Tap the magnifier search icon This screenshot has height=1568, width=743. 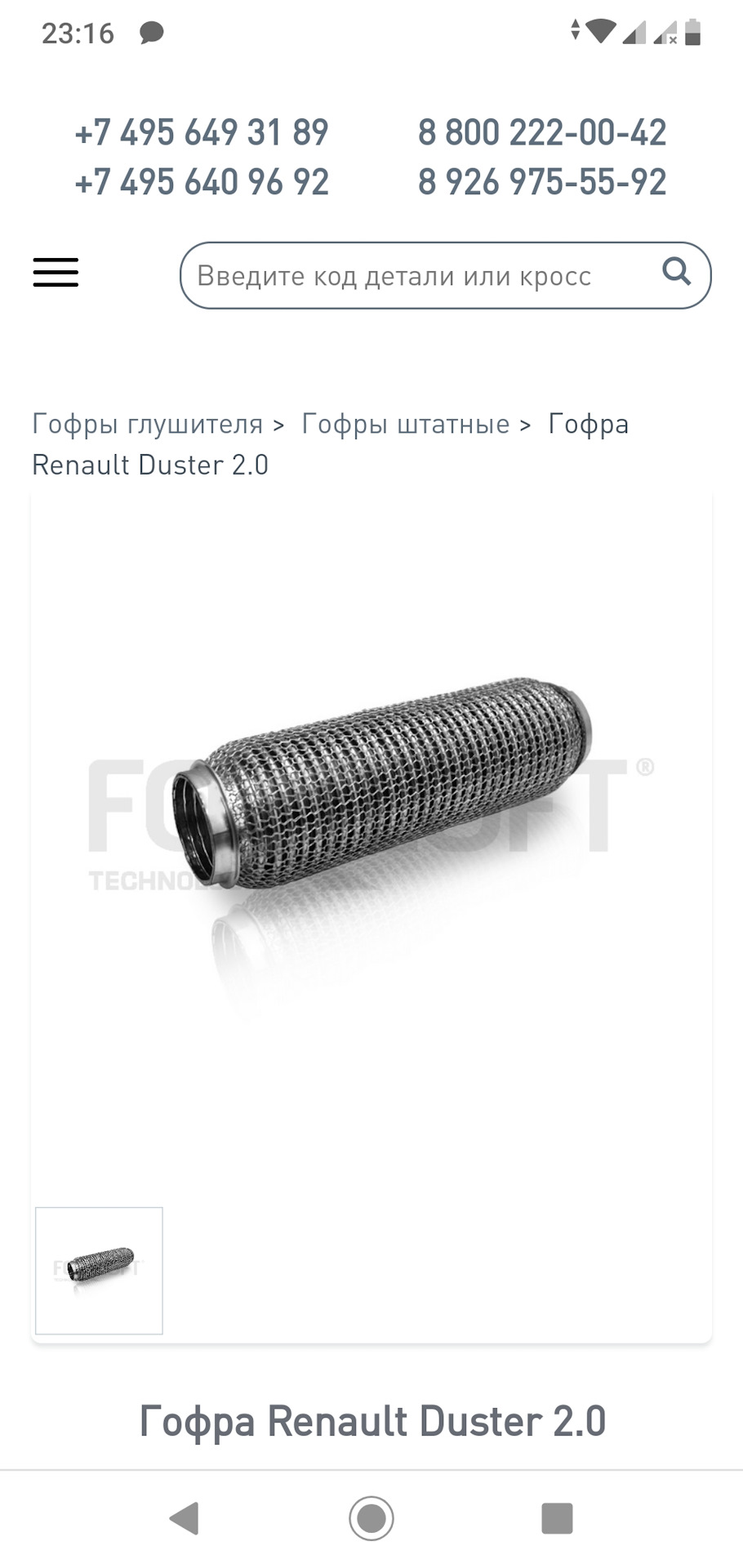tap(676, 271)
